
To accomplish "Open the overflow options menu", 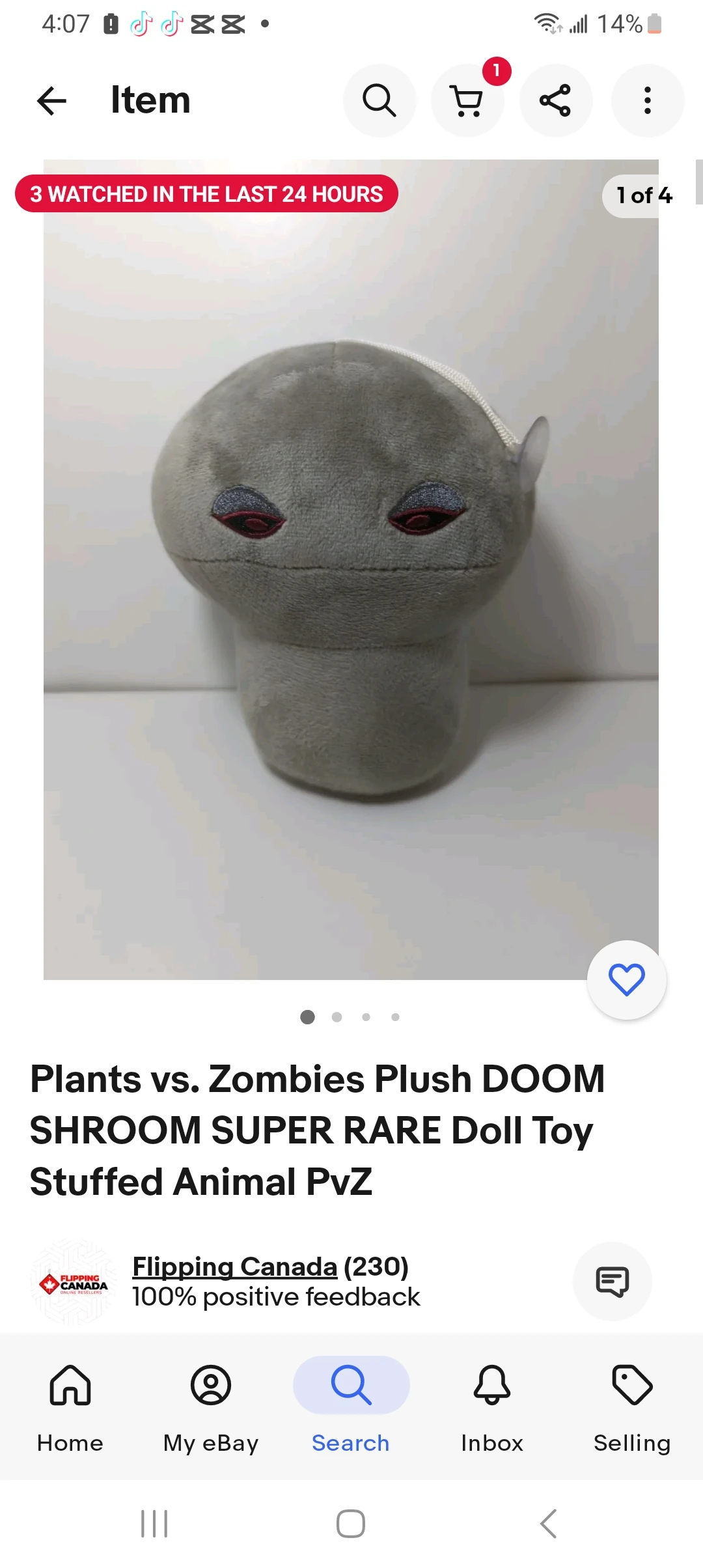I will pos(646,101).
